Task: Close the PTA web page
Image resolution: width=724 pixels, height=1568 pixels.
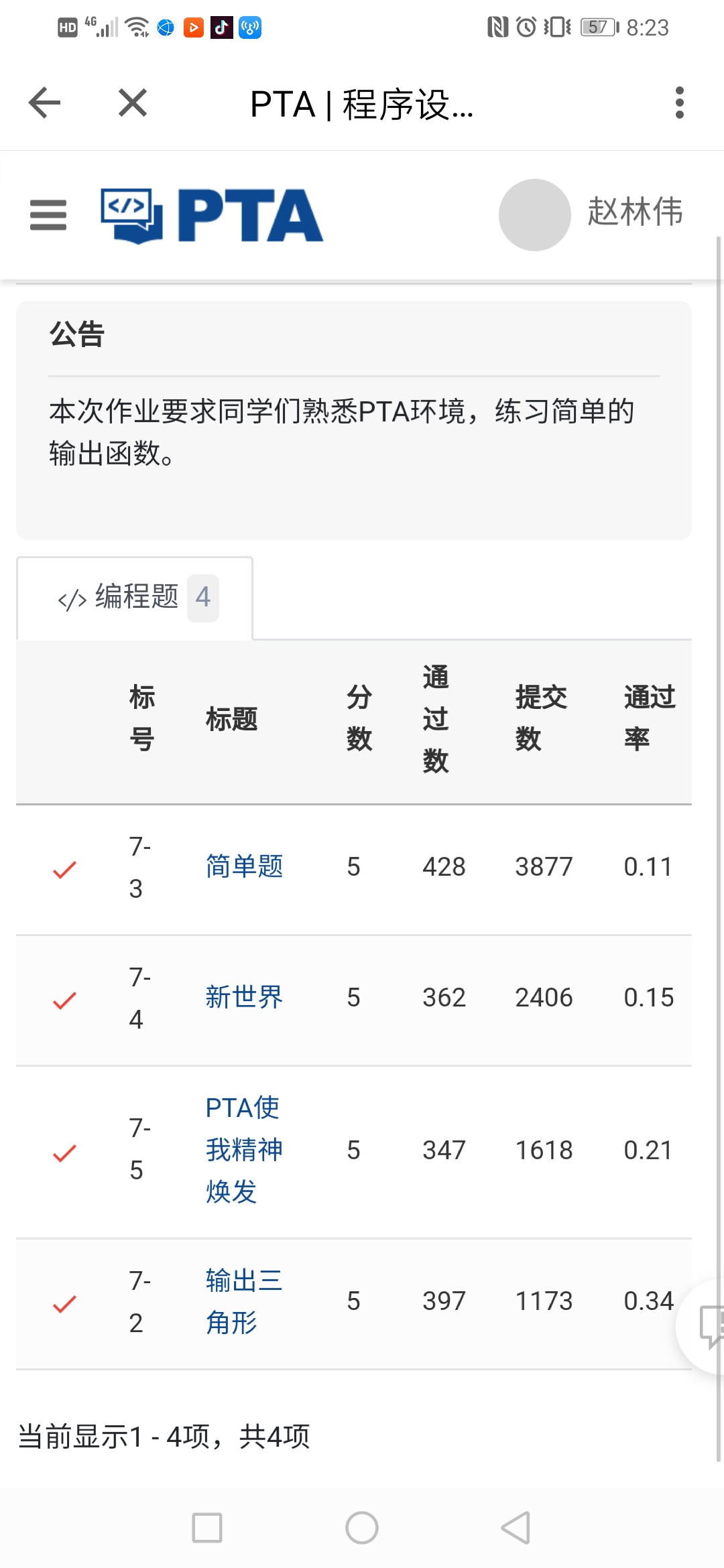Action: [132, 103]
